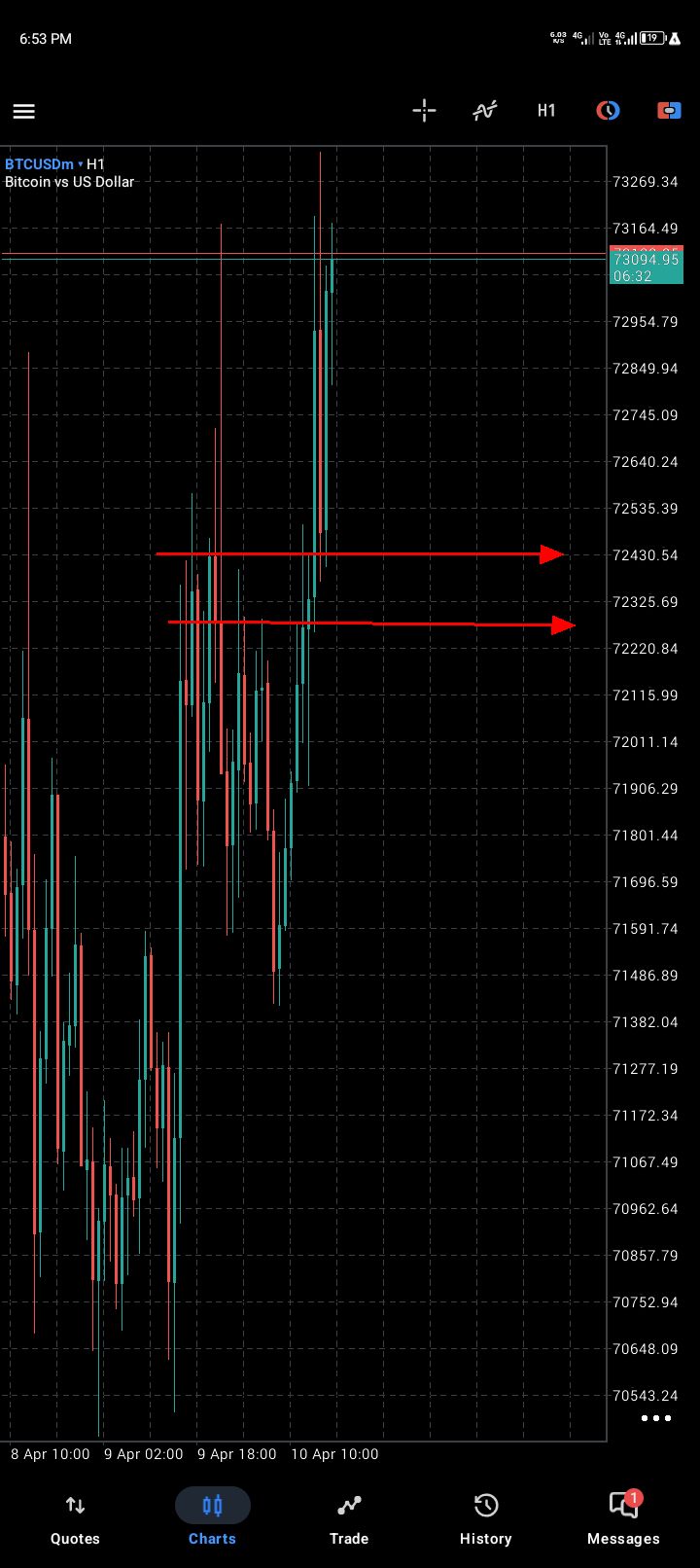
Task: Open the hamburger side menu
Action: pyautogui.click(x=24, y=111)
